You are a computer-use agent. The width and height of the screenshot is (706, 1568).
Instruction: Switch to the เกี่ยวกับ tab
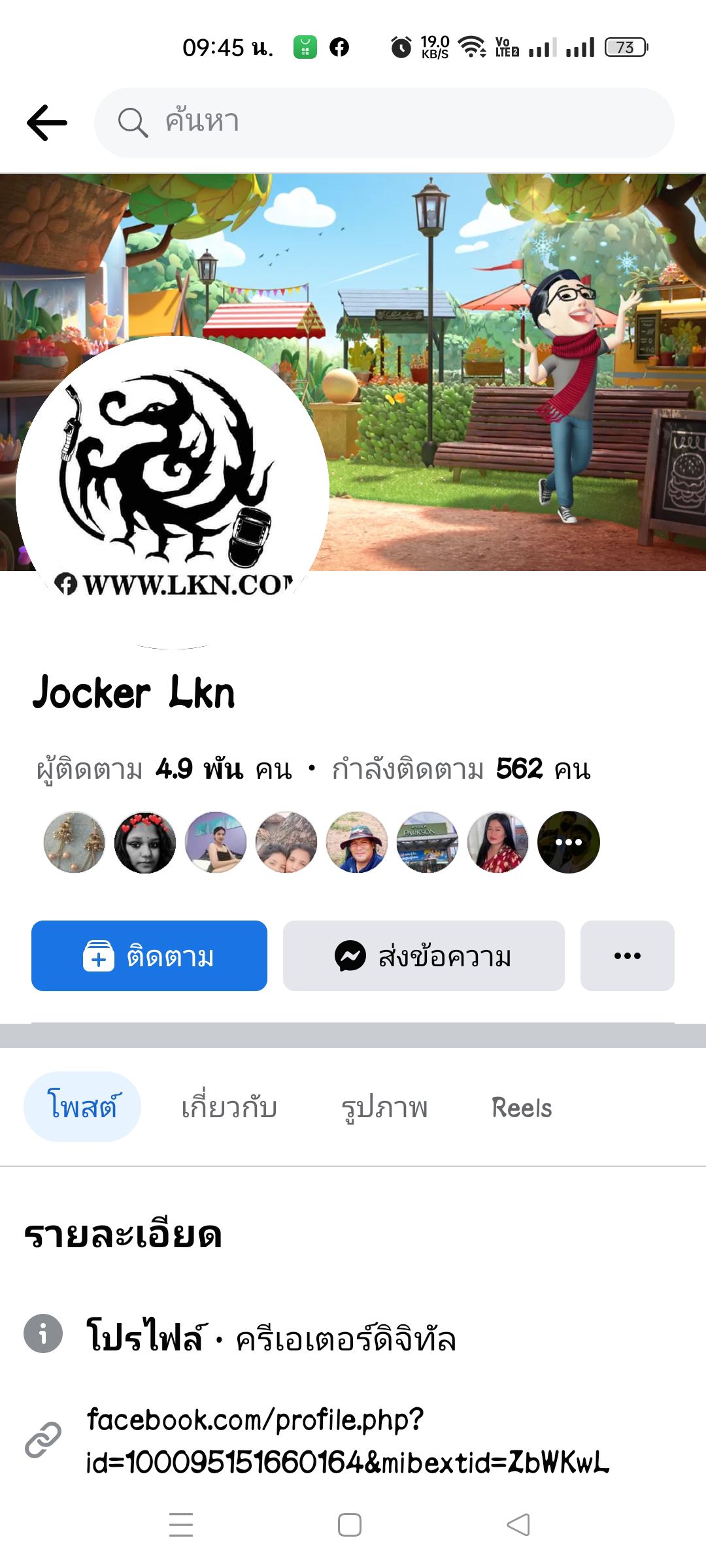coord(229,1107)
